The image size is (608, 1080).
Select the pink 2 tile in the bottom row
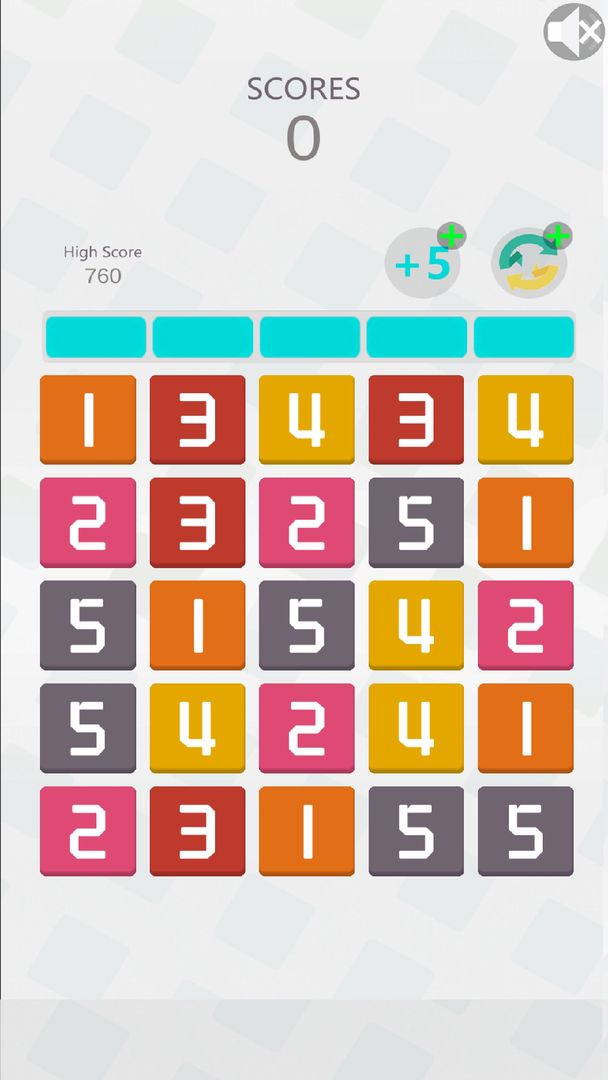pyautogui.click(x=88, y=831)
